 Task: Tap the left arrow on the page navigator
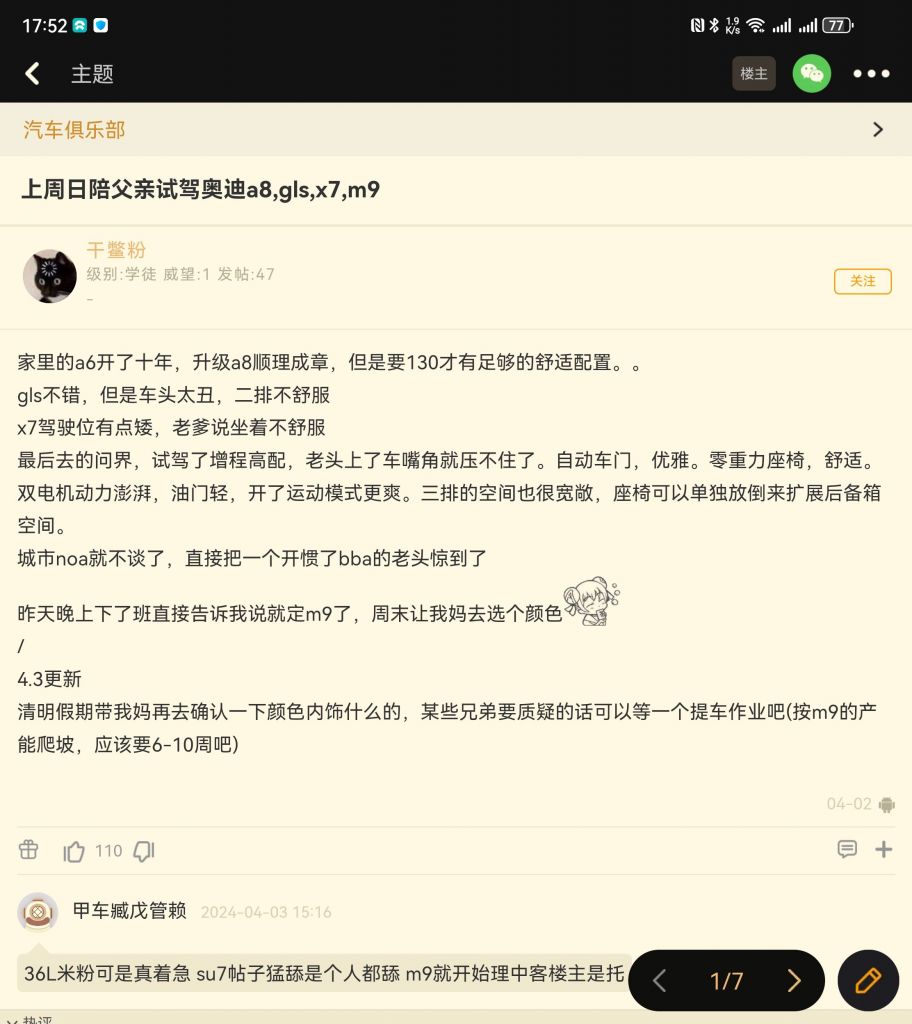coord(659,980)
